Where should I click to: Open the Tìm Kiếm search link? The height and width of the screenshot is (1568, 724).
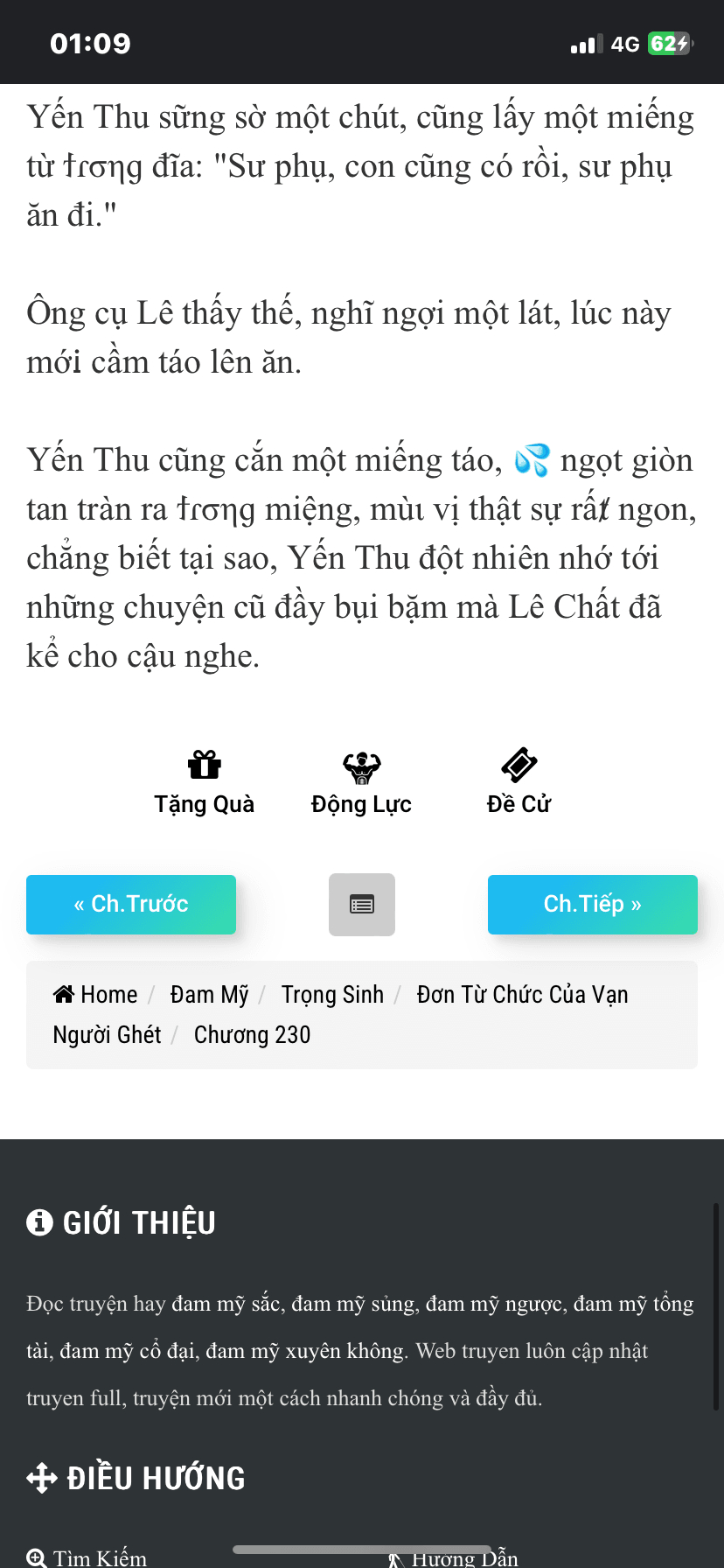click(87, 1558)
